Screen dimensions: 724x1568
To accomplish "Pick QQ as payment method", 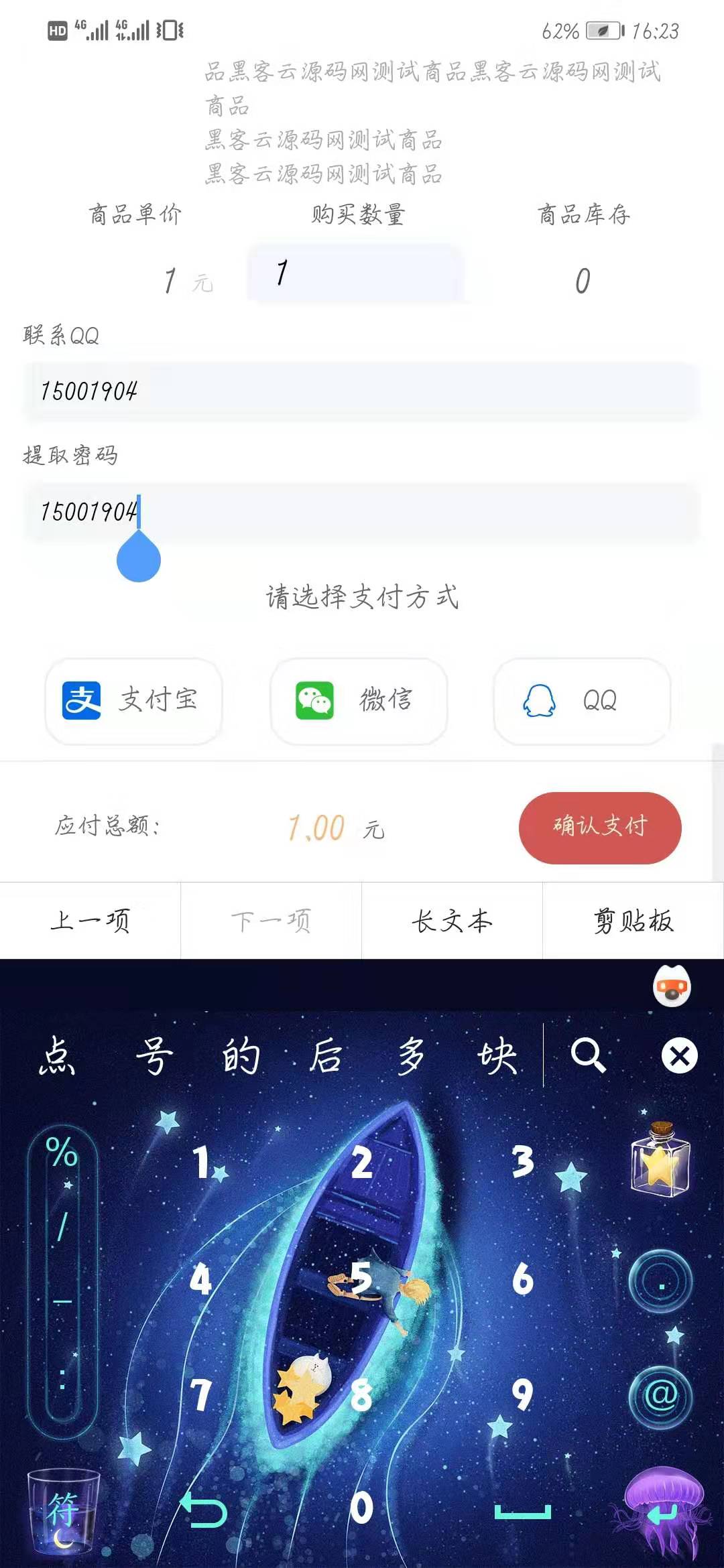I will tap(582, 700).
